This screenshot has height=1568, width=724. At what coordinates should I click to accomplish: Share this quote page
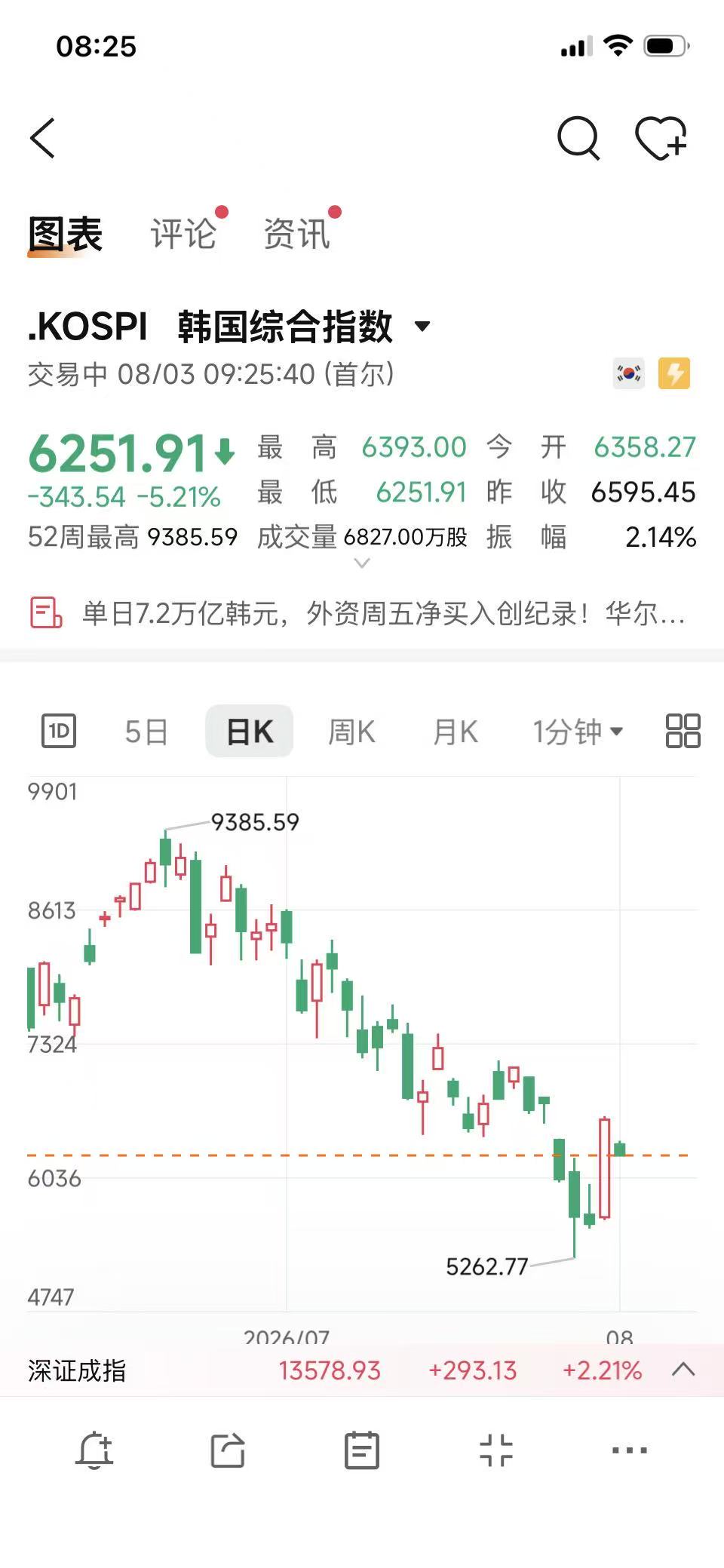(x=228, y=1450)
